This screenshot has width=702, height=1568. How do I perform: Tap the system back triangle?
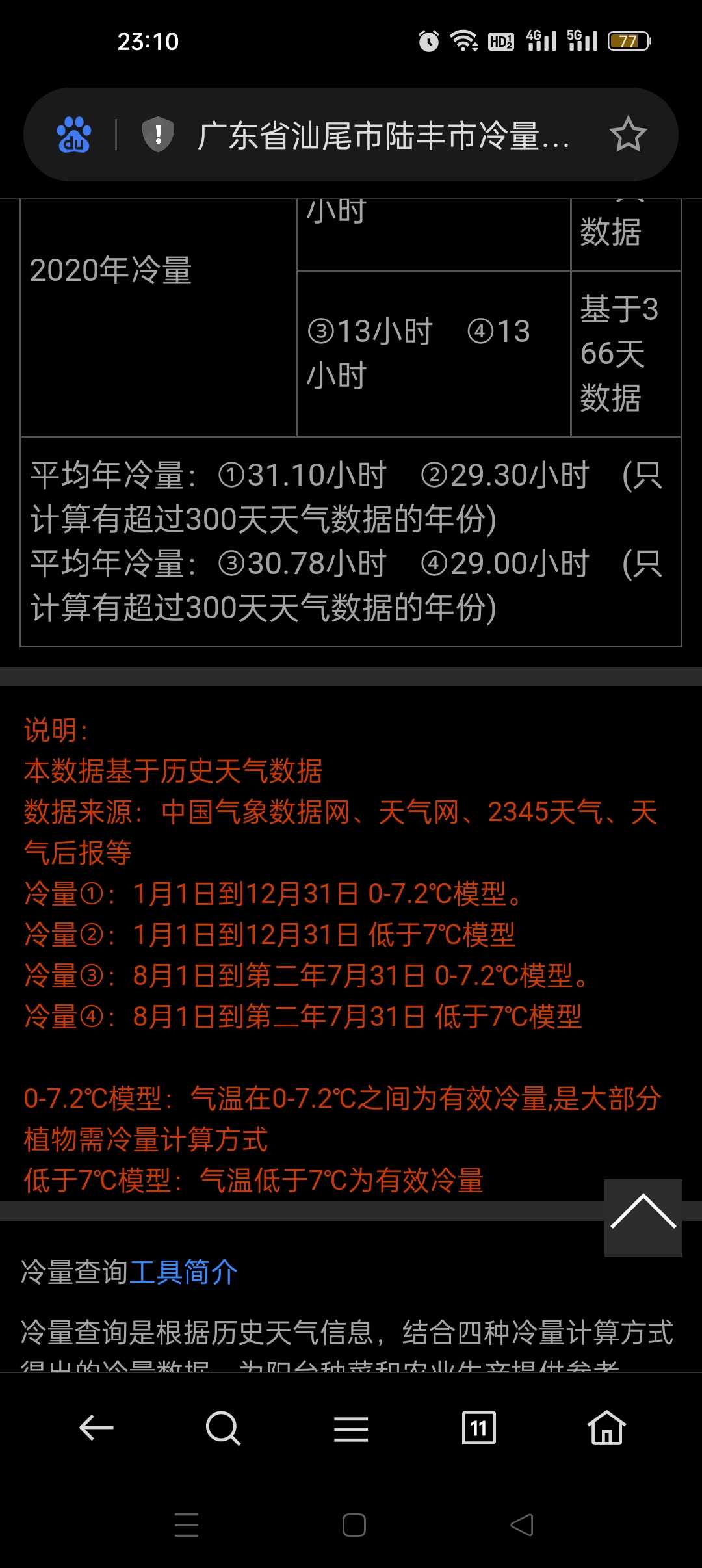522,1524
